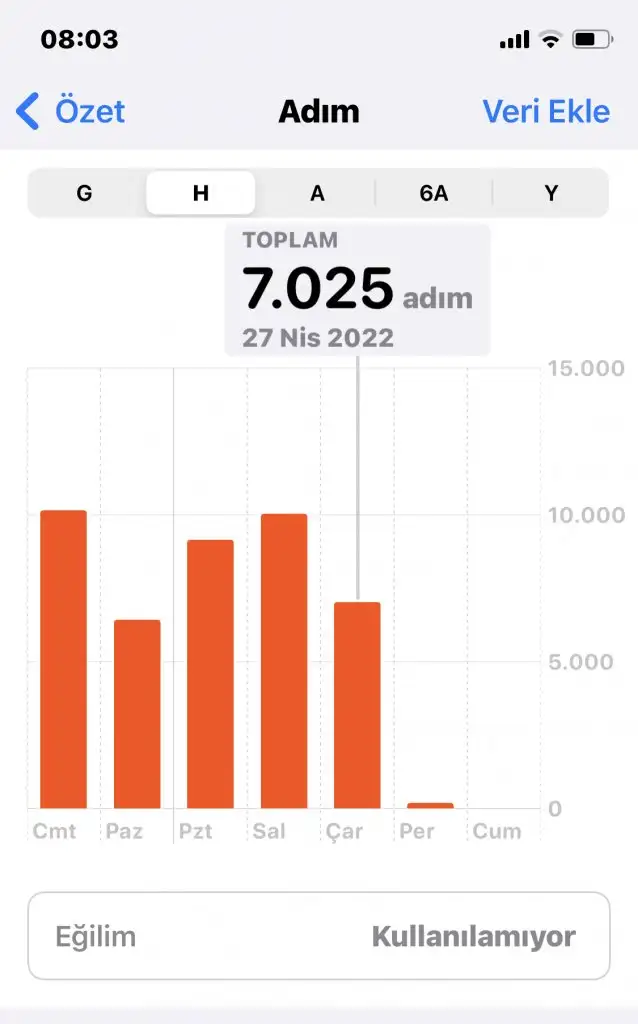Screen dimensions: 638x1024
Task: Select the Cmt bar in chart
Action: 63,659
